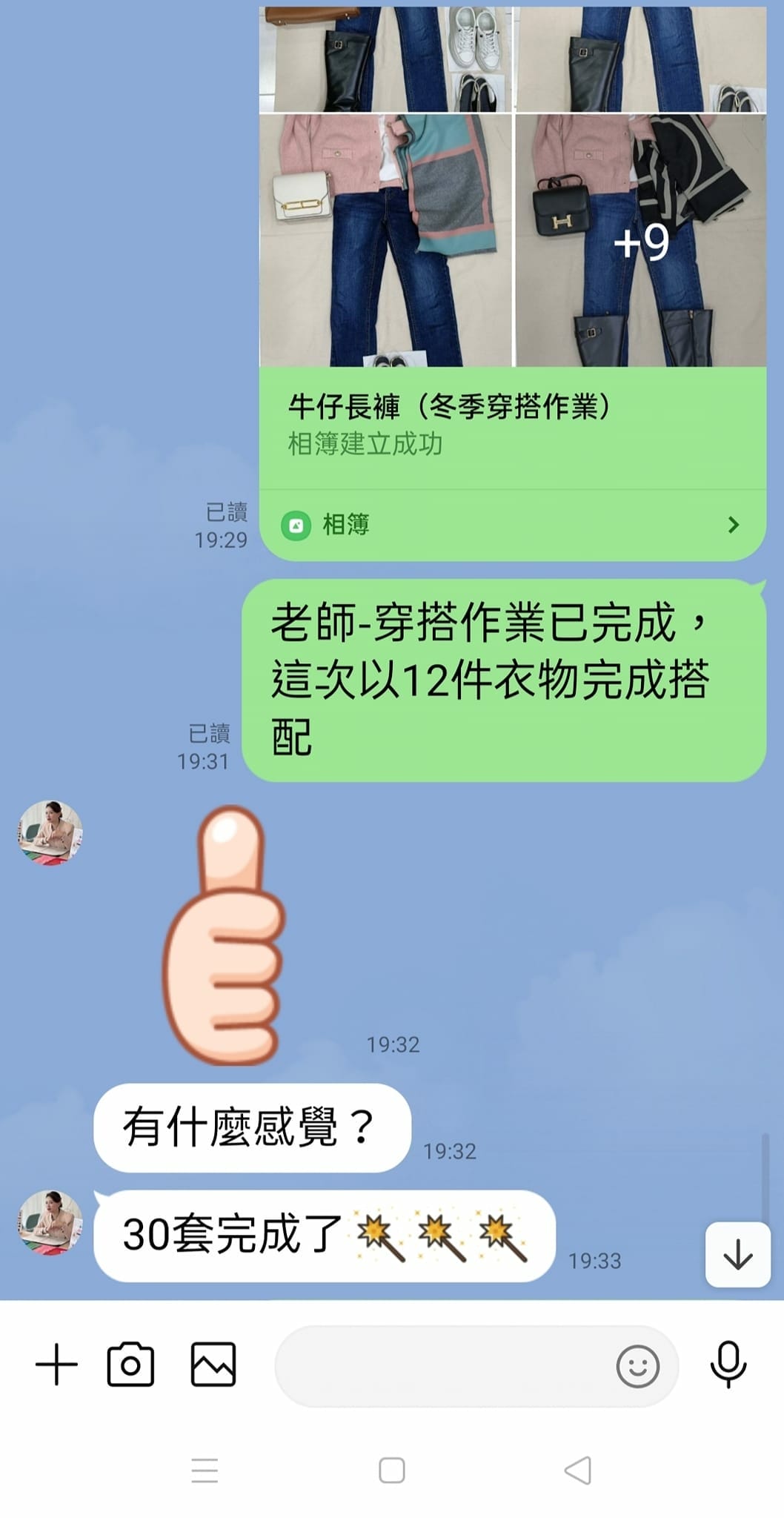This screenshot has width=784, height=1518.
Task: Start a voice message with the microphone
Action: coord(728,1364)
